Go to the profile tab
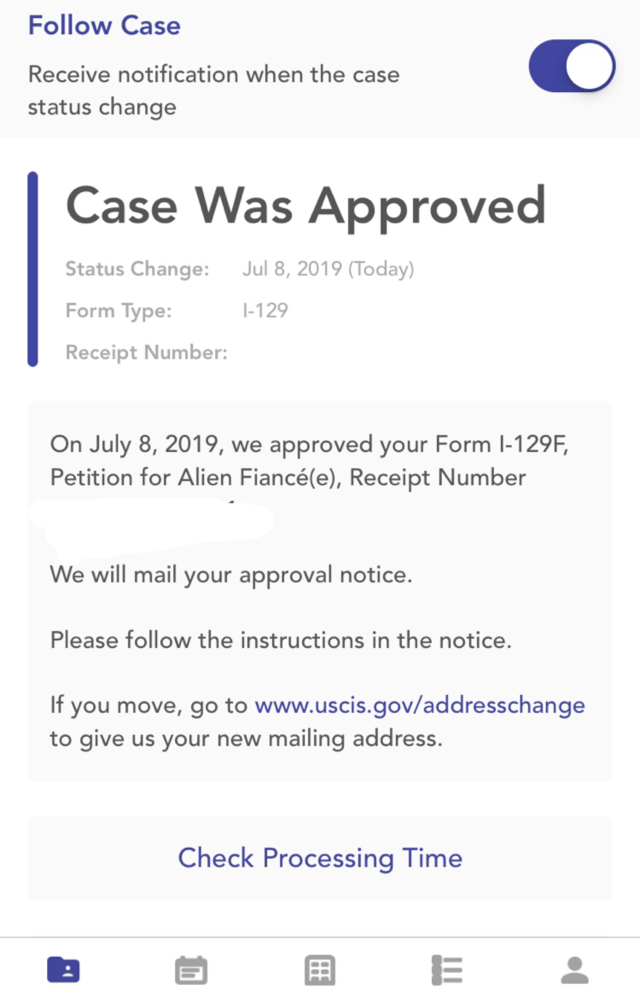640x1002 pixels. [574, 968]
